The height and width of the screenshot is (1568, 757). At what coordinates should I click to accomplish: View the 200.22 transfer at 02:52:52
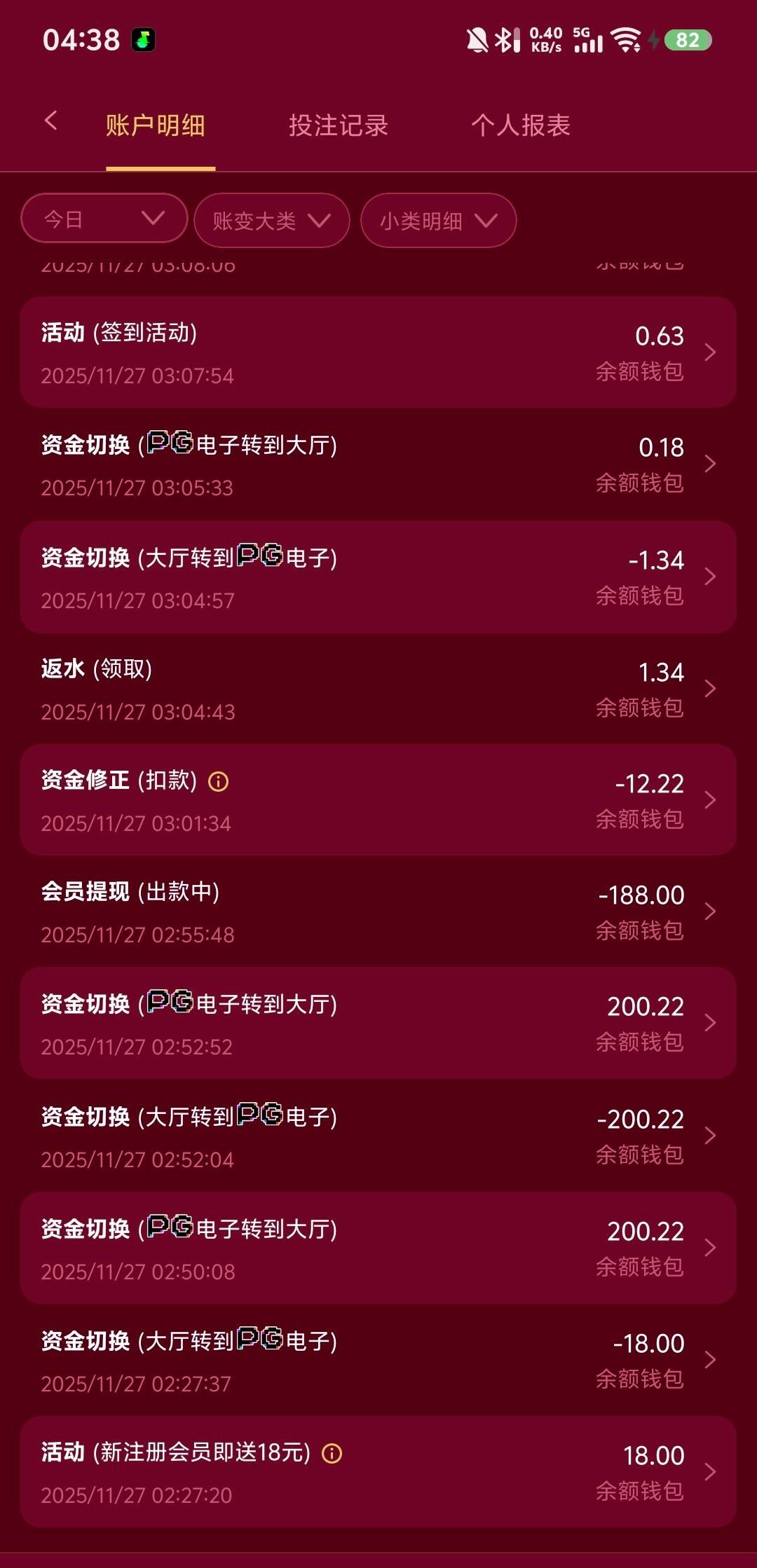click(378, 1023)
